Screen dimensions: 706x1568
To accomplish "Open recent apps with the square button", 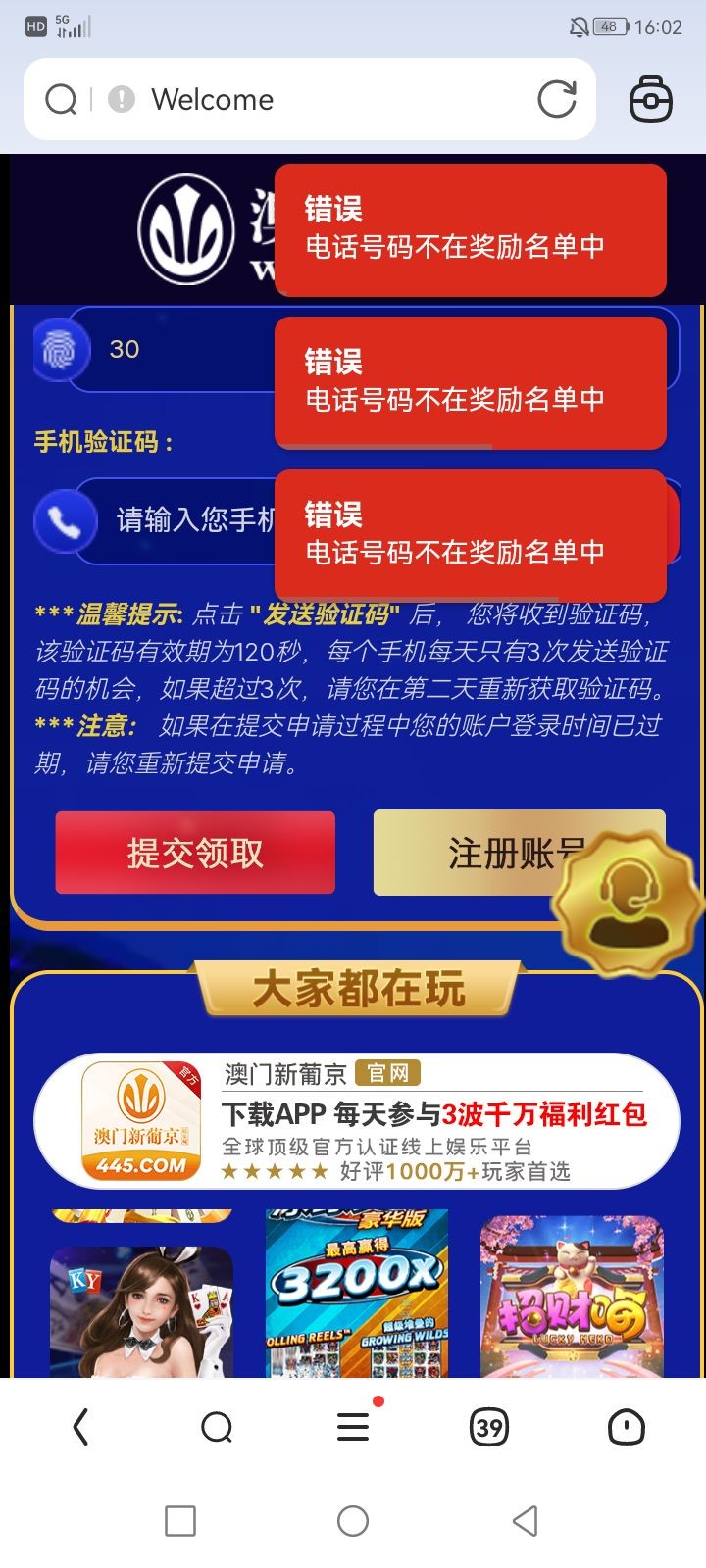I will coord(180,1521).
